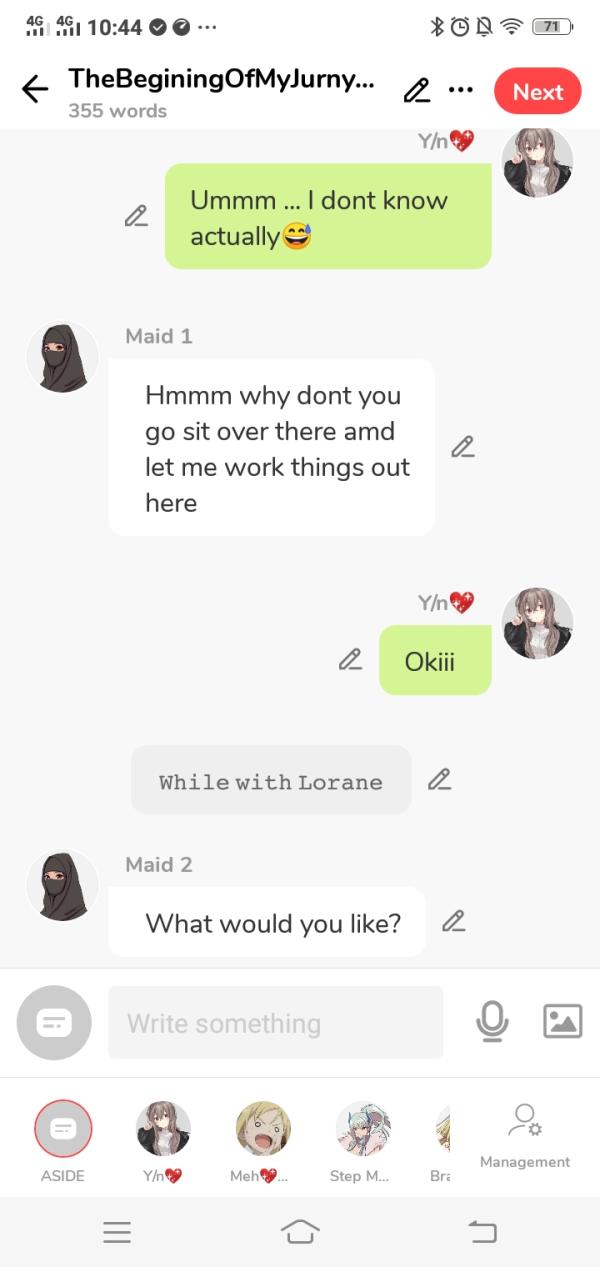
Task: Edit Maid 2's "What would you like?" message
Action: coord(454,921)
